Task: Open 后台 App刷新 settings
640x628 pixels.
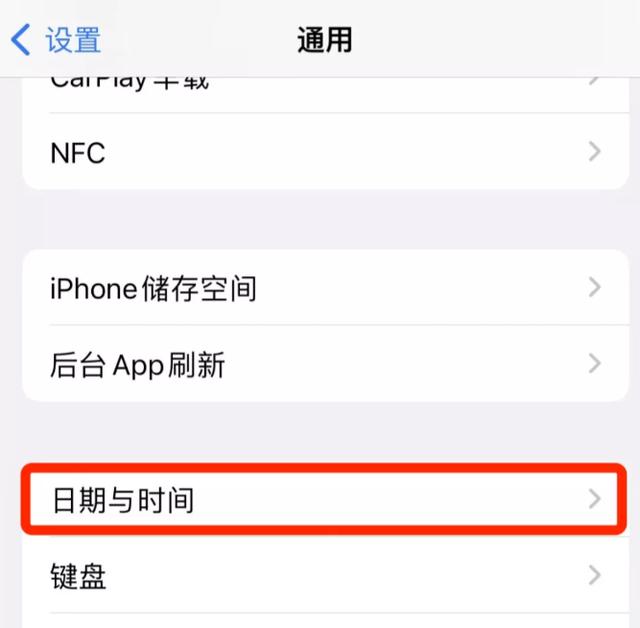Action: (320, 364)
